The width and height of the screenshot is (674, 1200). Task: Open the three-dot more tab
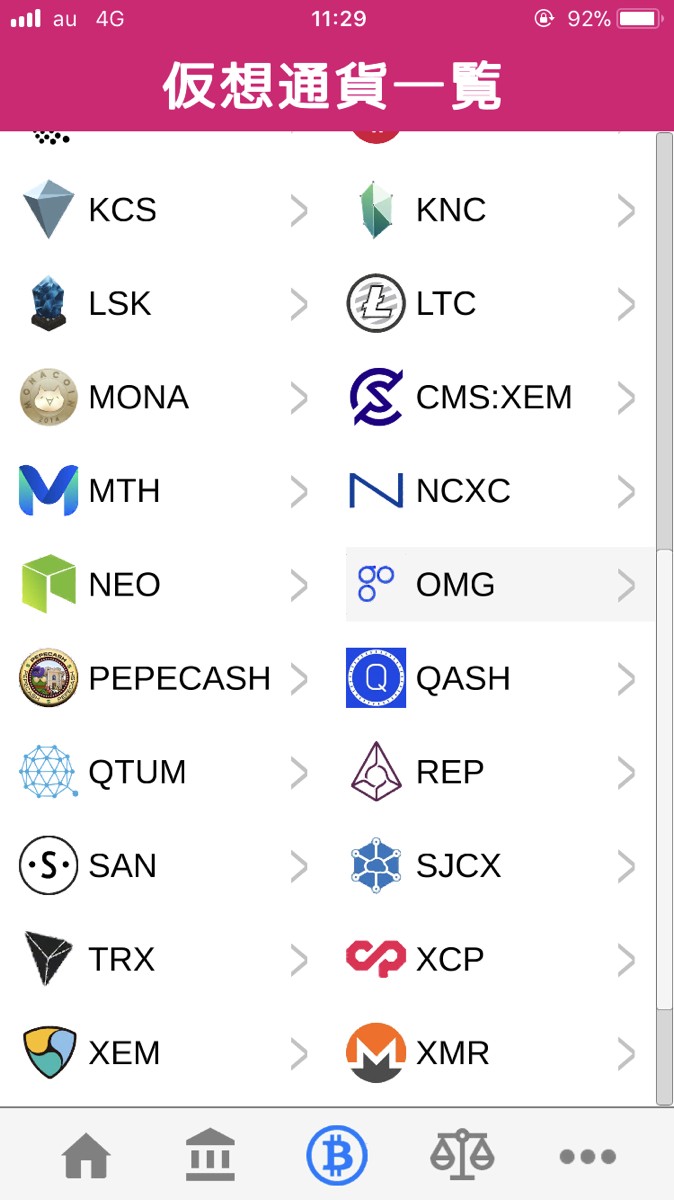pos(588,1157)
